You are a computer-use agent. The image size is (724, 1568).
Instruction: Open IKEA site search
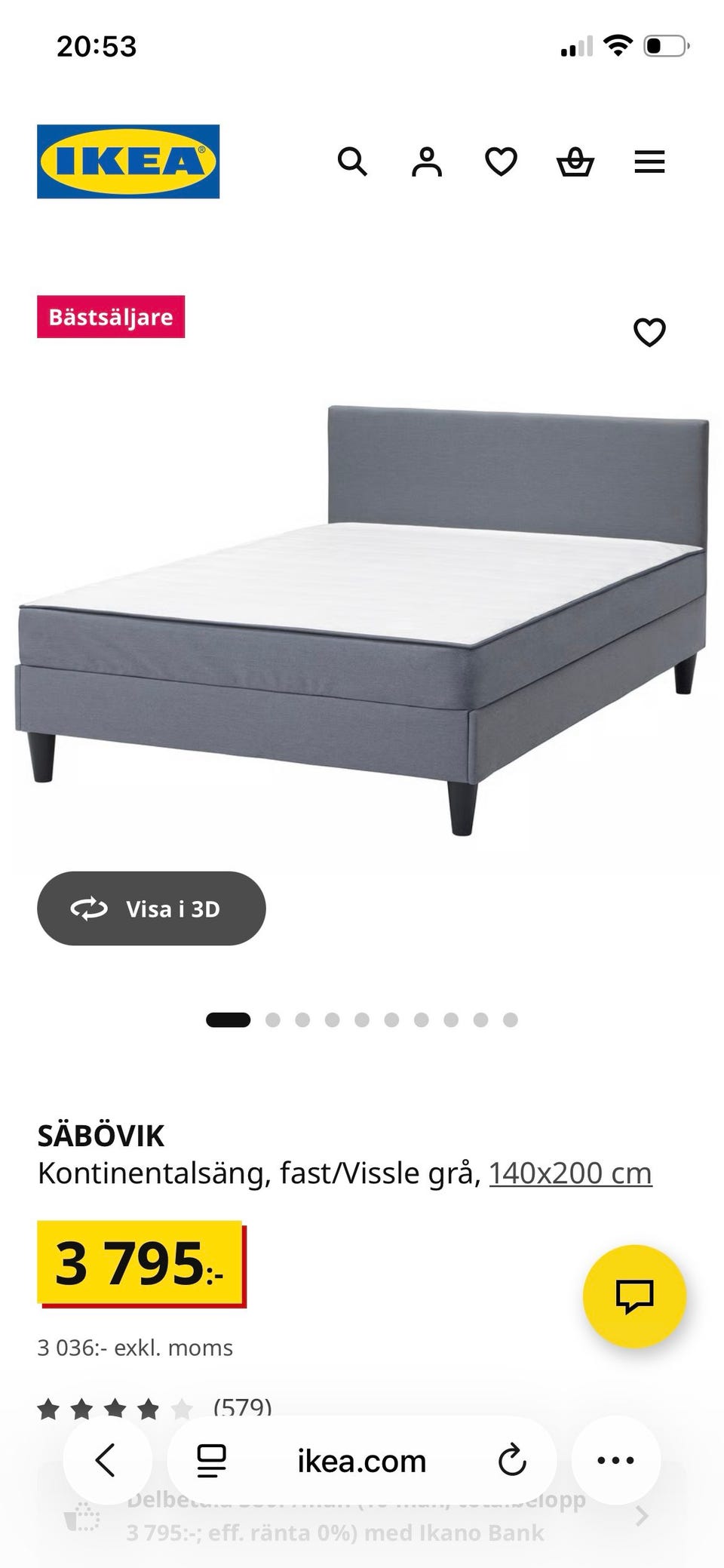coord(351,161)
